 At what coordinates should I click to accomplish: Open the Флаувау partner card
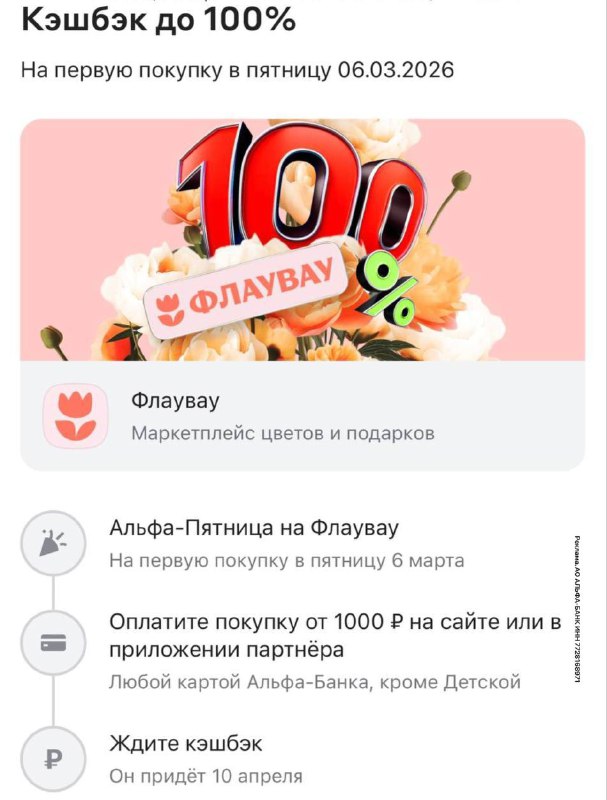pyautogui.click(x=300, y=416)
